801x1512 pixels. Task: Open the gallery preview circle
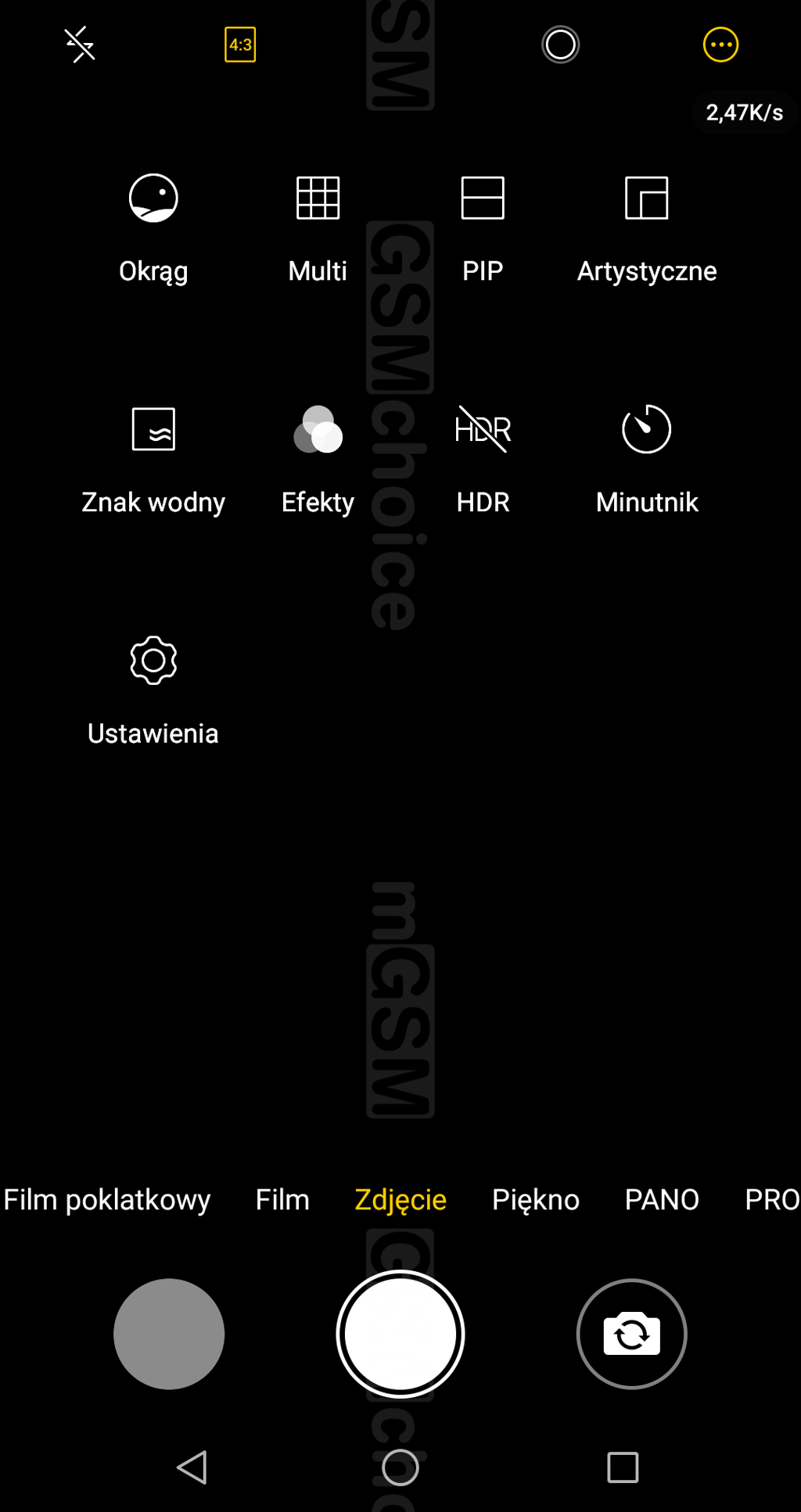169,1334
